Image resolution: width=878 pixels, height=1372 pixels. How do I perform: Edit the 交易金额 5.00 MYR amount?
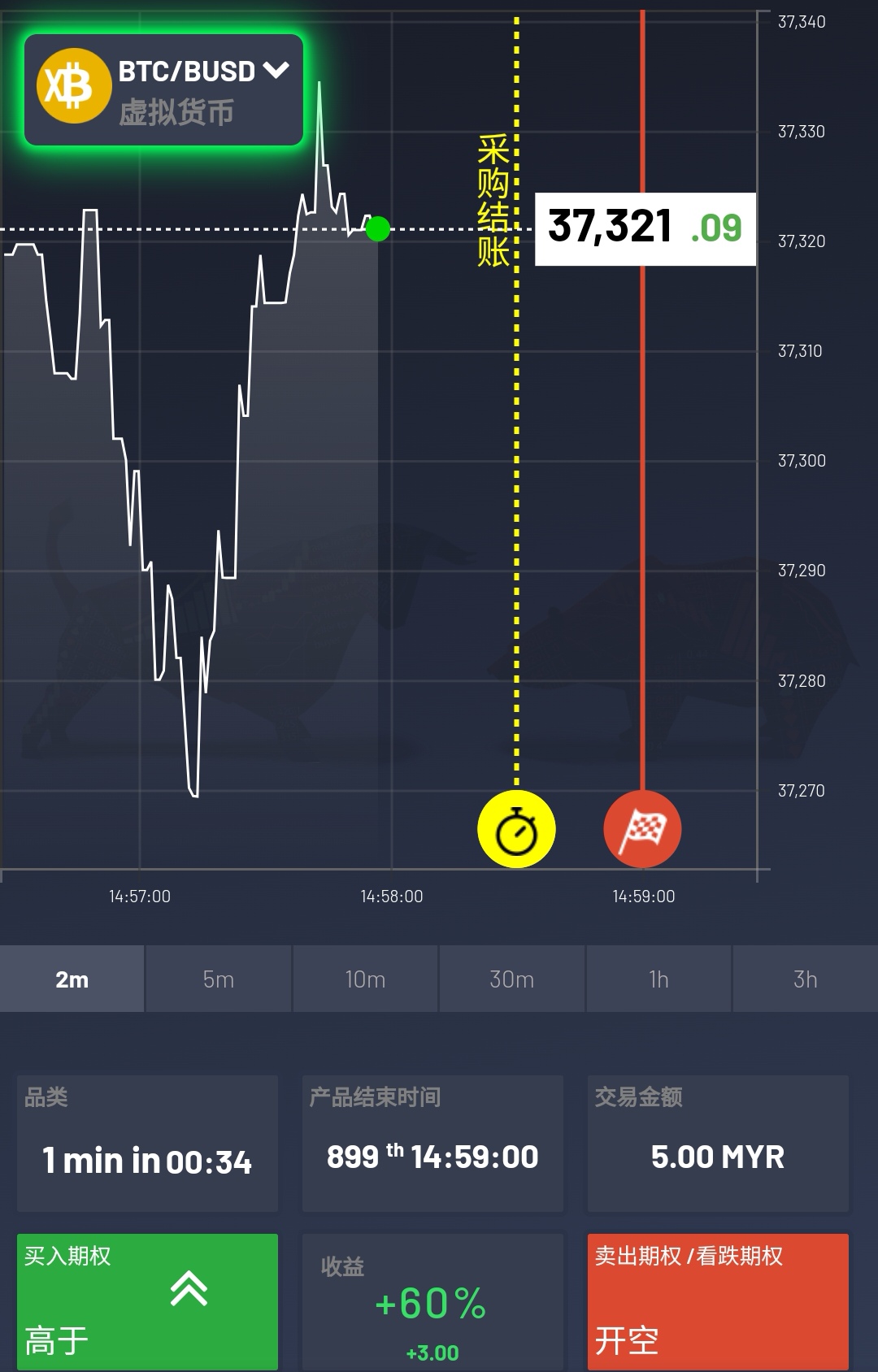pos(718,1143)
